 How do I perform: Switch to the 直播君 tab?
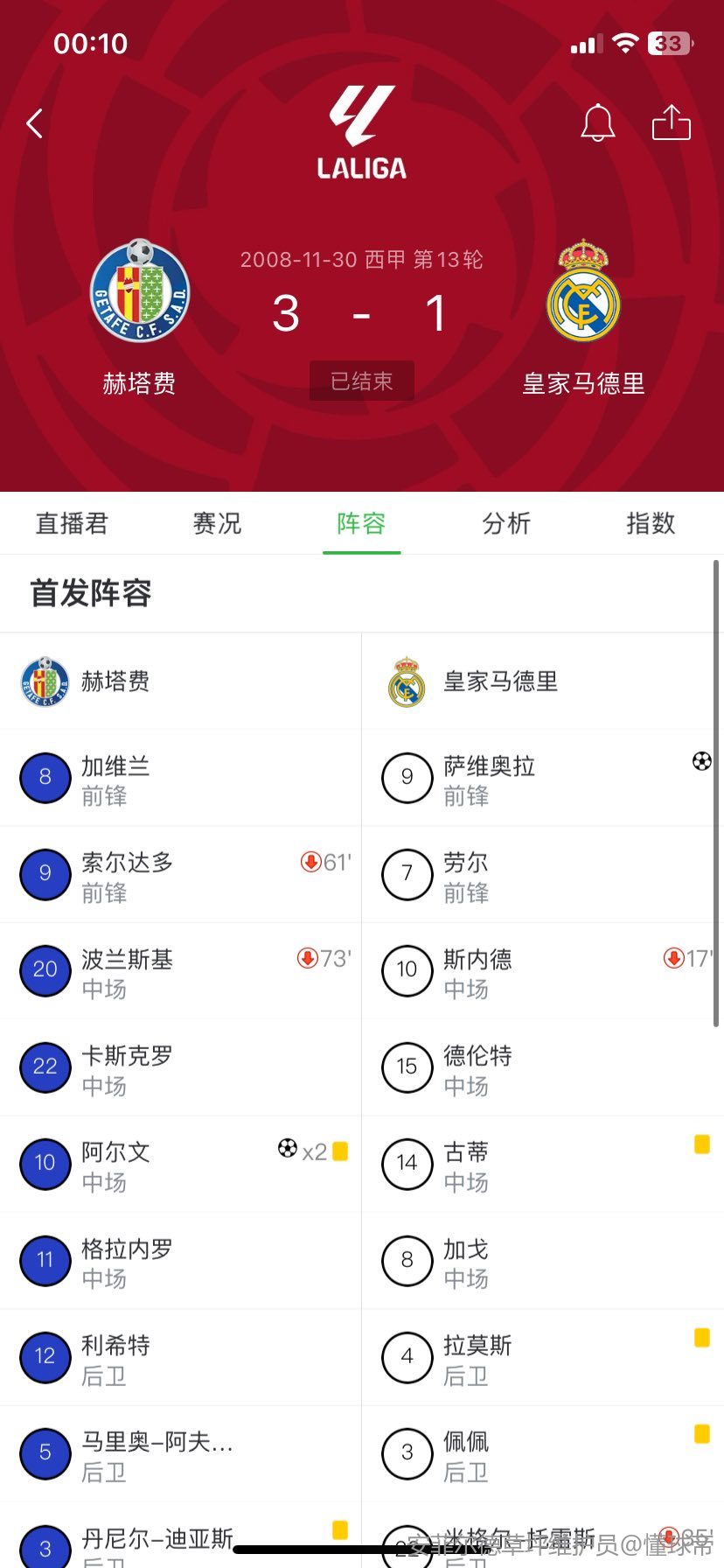pyautogui.click(x=72, y=523)
